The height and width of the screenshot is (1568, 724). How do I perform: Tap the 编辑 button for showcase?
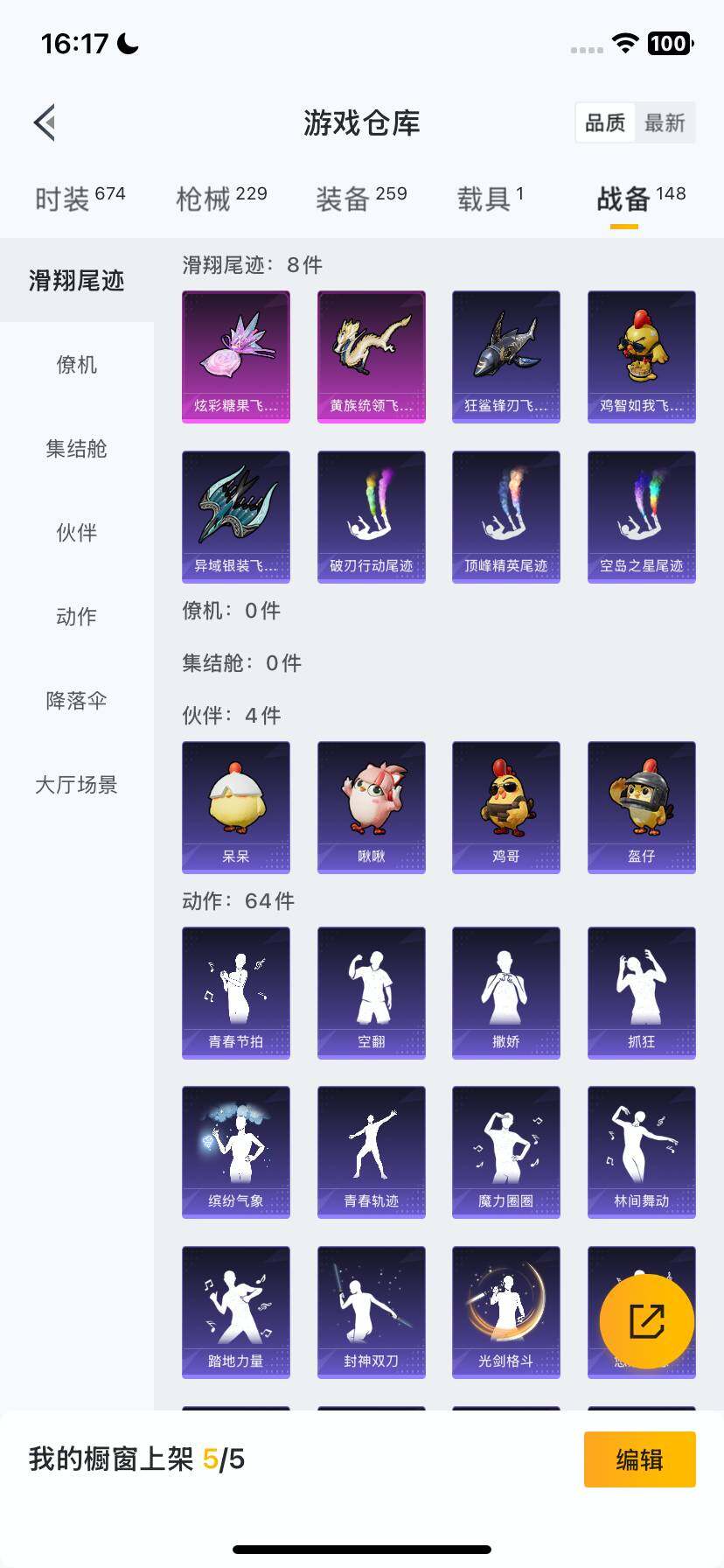pyautogui.click(x=639, y=1459)
